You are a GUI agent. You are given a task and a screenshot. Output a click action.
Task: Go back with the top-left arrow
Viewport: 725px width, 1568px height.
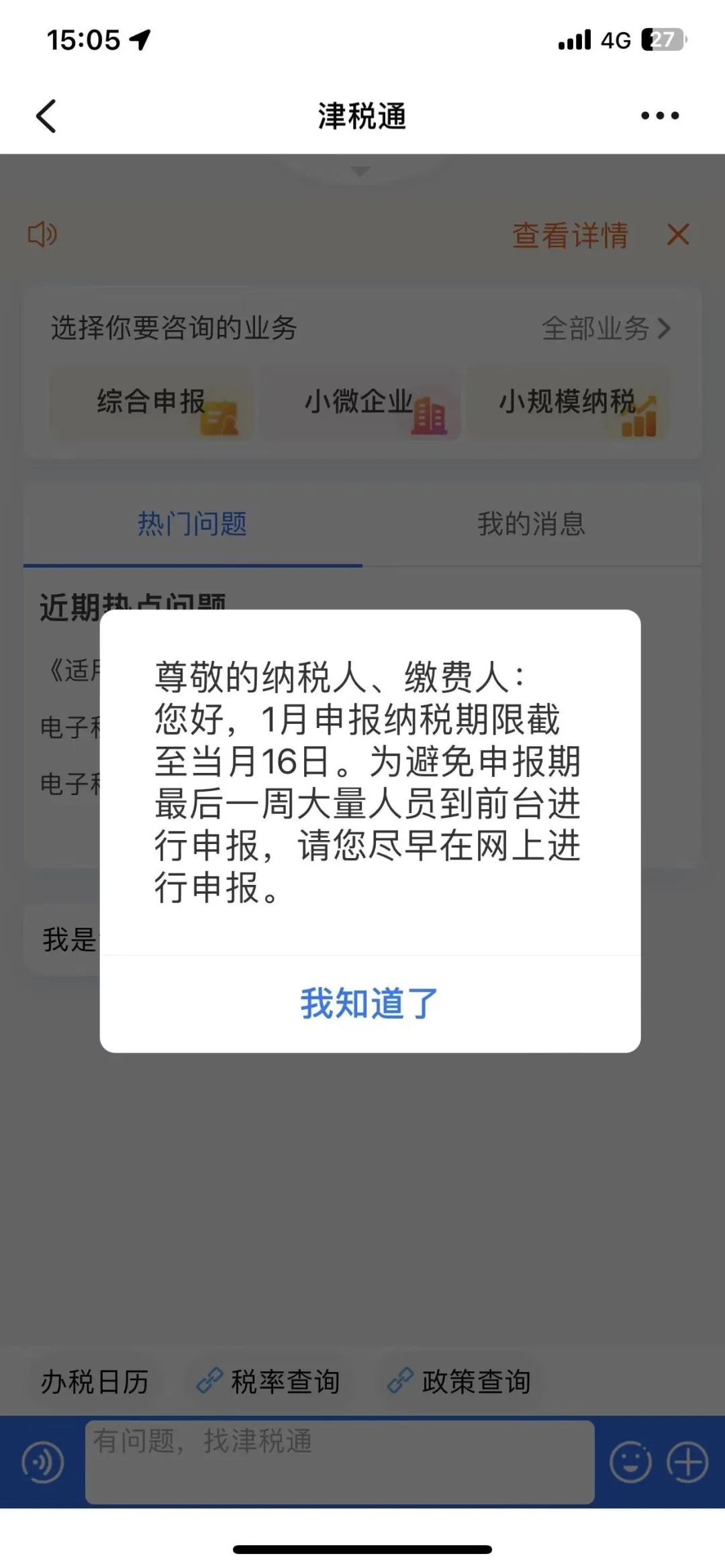[46, 116]
